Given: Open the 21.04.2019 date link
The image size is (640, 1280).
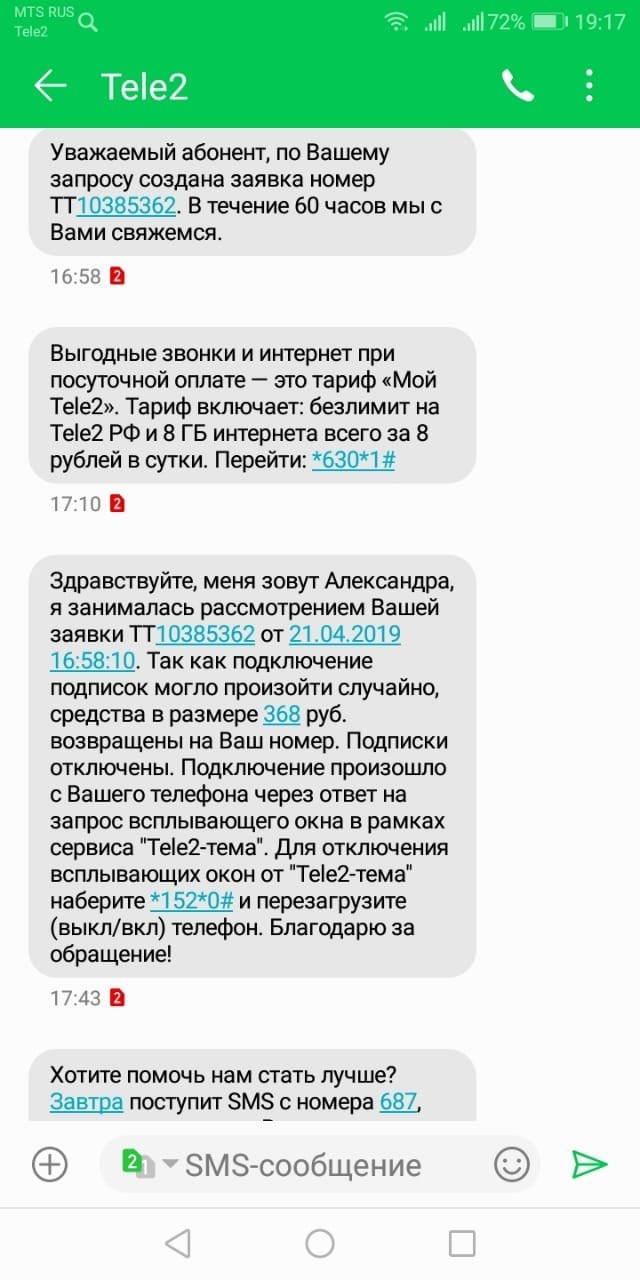Looking at the screenshot, I should [x=344, y=635].
